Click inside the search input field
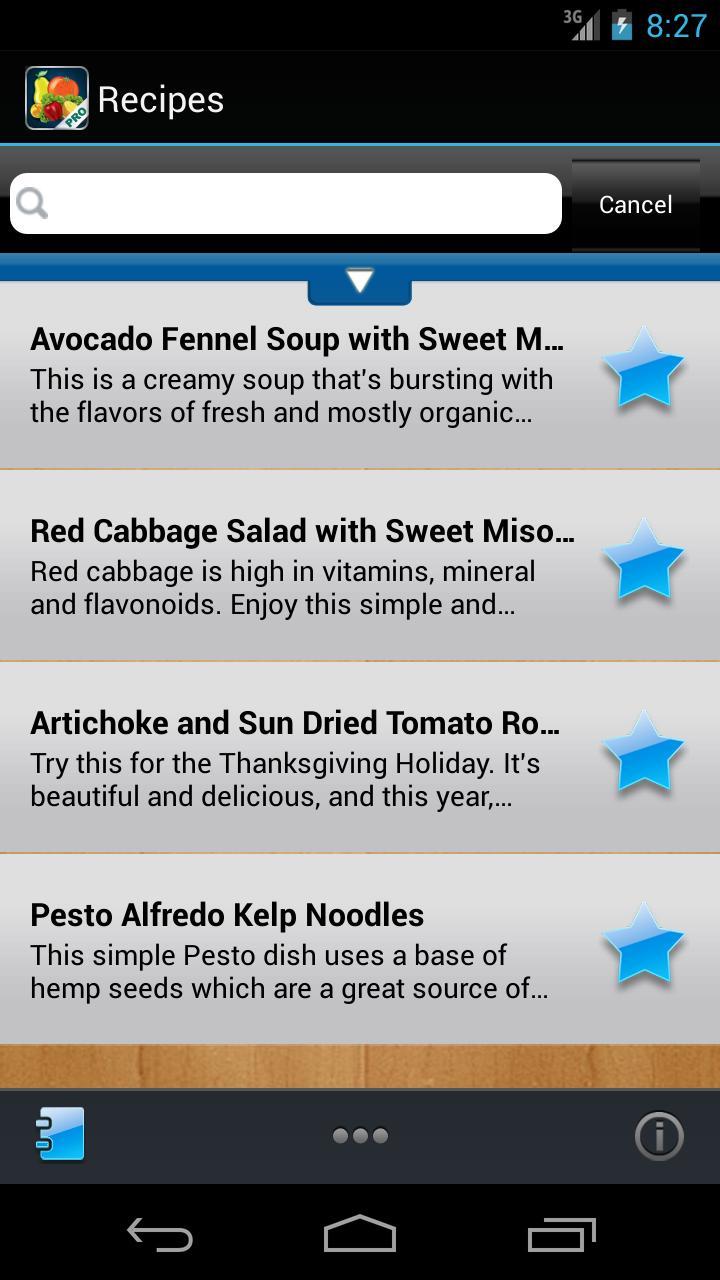 (x=285, y=204)
